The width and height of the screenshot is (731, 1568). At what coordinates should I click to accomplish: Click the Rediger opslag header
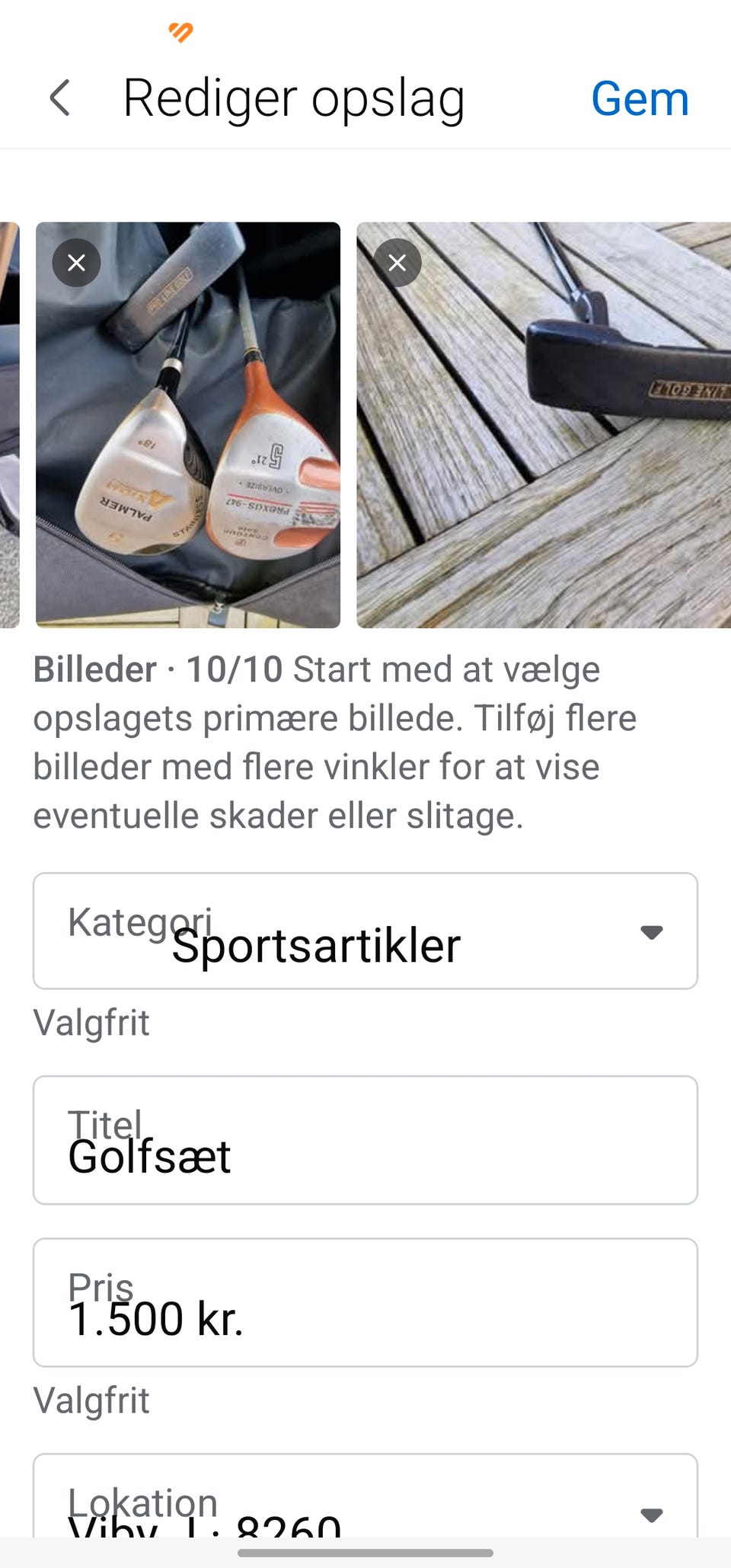[294, 97]
